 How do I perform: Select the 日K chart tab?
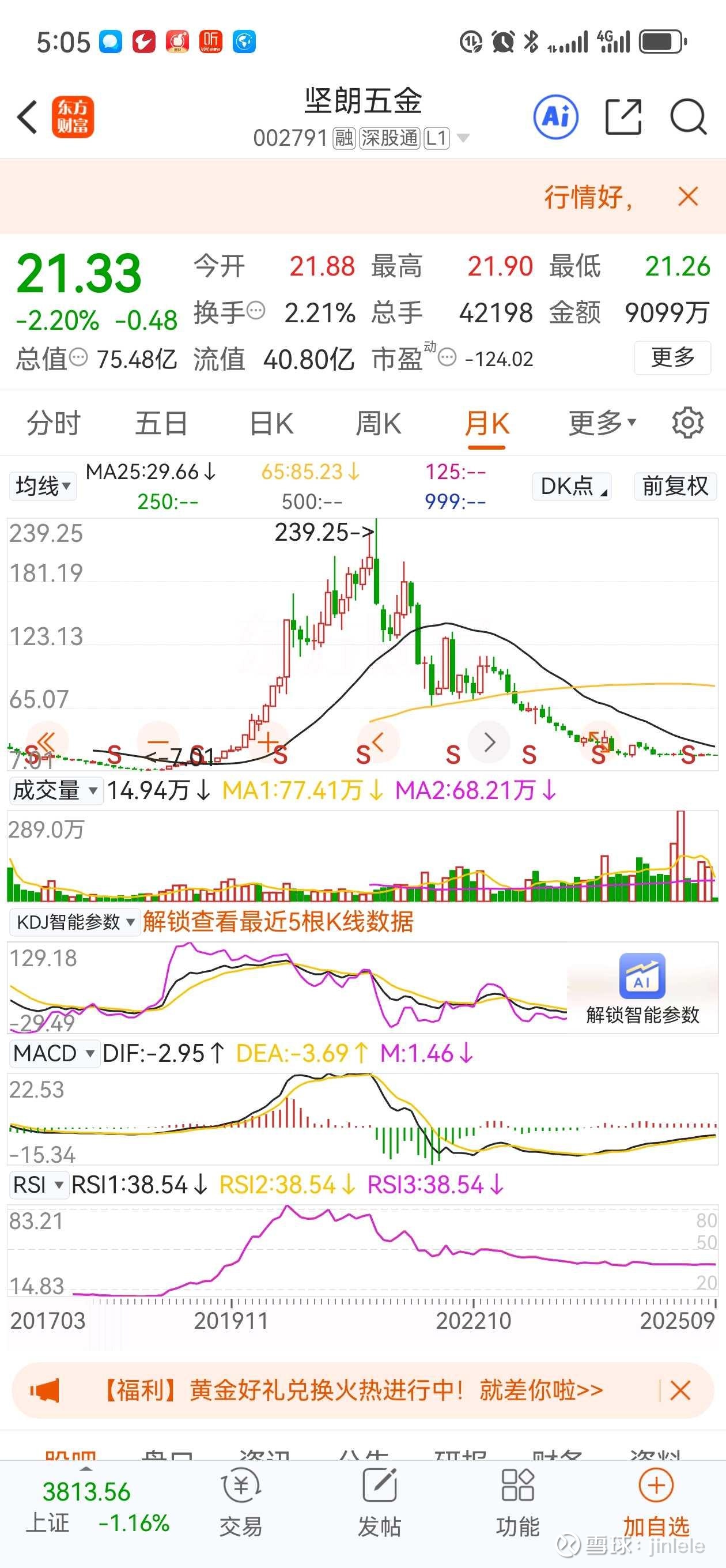click(271, 423)
